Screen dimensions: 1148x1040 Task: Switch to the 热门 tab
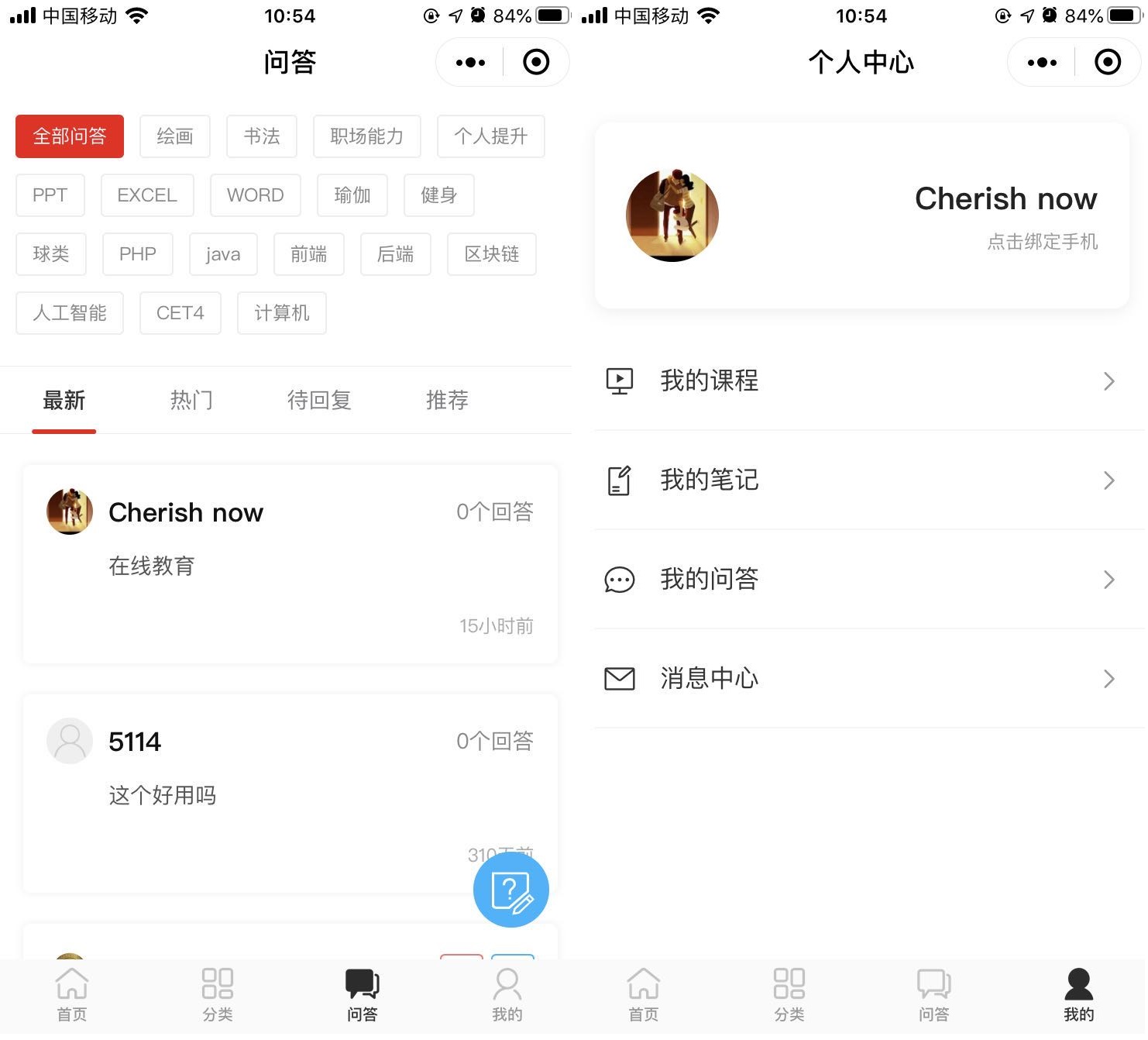pyautogui.click(x=191, y=401)
